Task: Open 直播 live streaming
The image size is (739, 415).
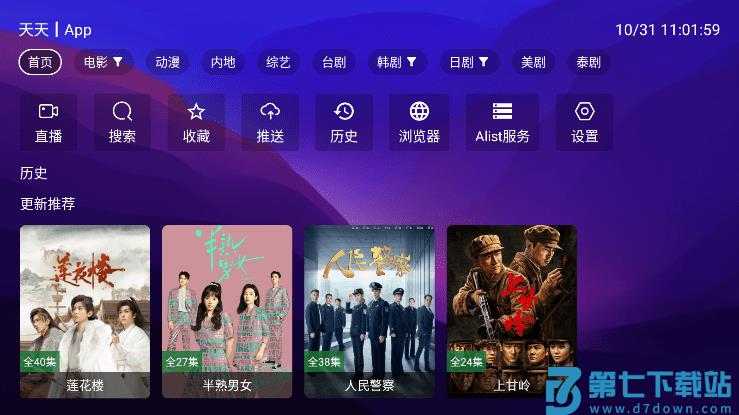Action: [x=48, y=122]
